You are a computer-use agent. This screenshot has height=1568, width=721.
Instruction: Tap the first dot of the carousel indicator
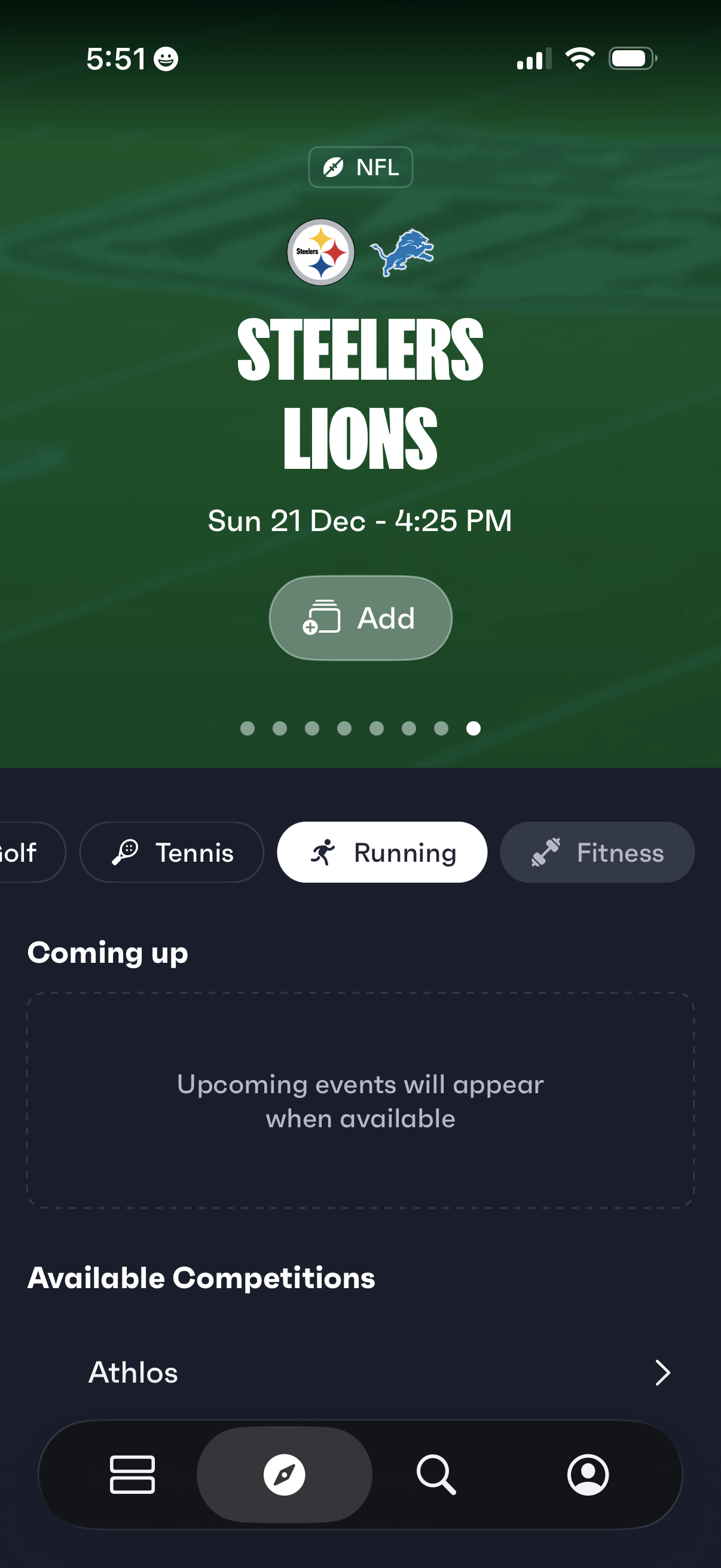point(248,728)
